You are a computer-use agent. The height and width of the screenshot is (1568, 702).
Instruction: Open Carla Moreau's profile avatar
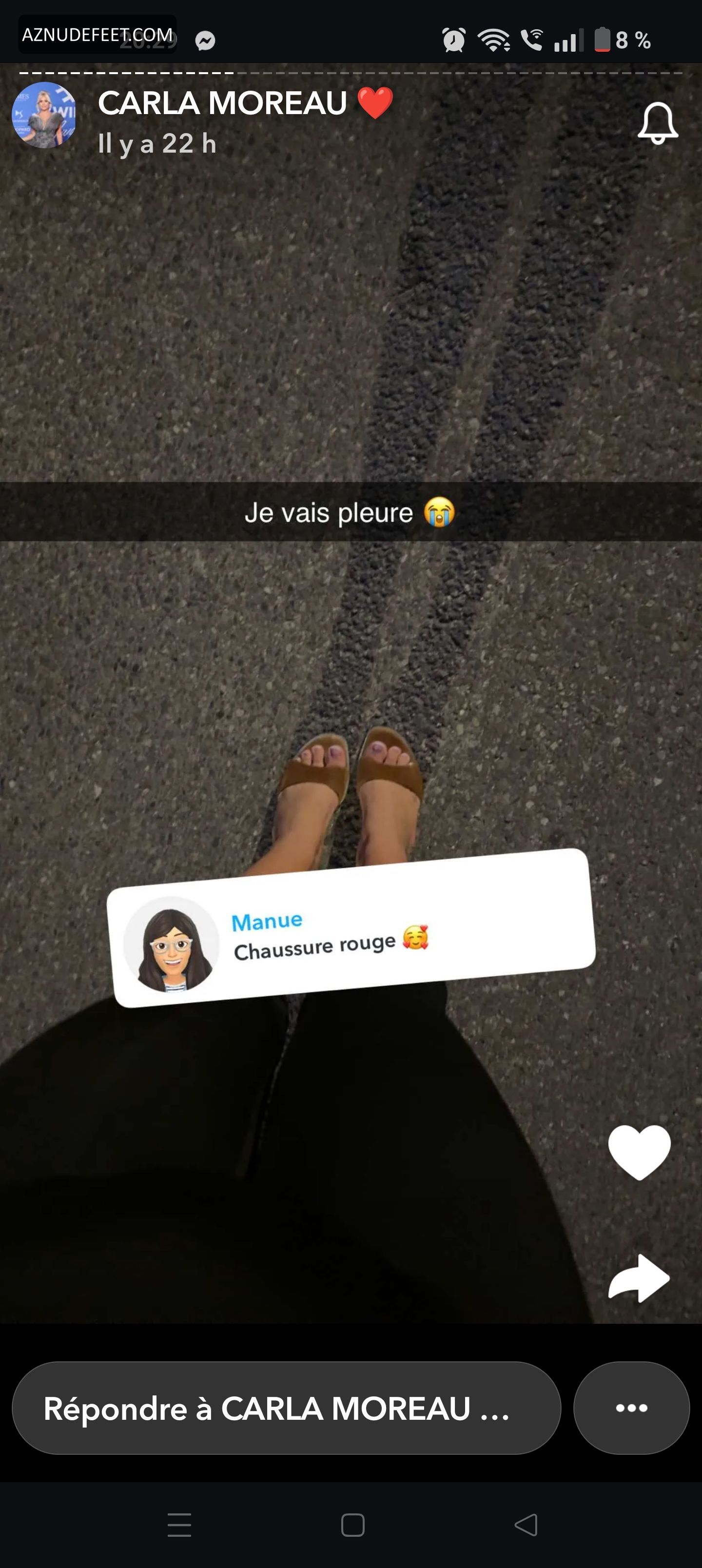[x=44, y=115]
